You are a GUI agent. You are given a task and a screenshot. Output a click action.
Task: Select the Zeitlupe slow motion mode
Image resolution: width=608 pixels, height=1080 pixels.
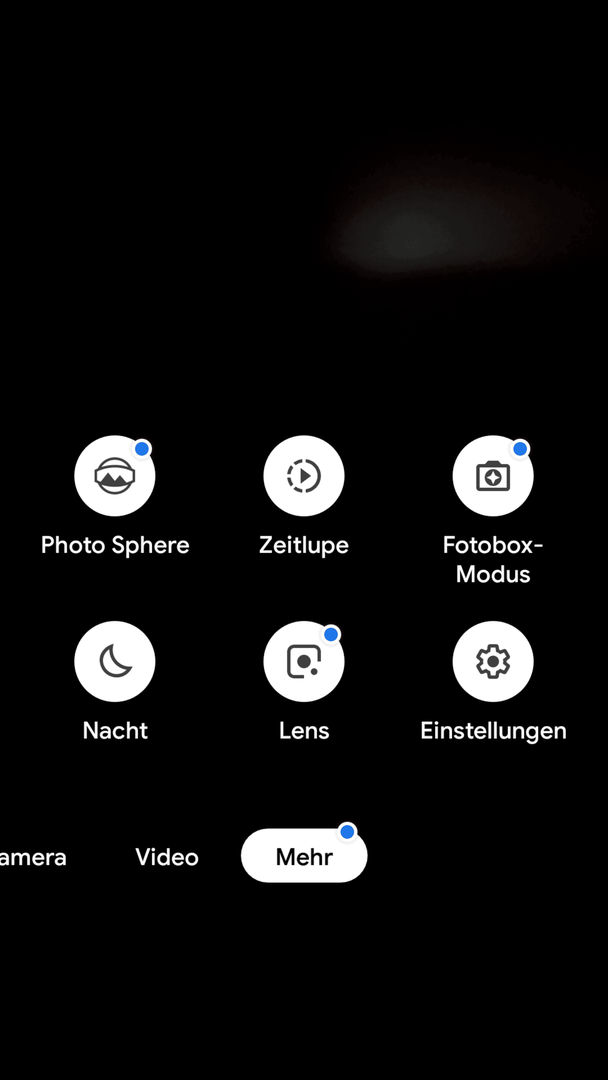click(304, 475)
